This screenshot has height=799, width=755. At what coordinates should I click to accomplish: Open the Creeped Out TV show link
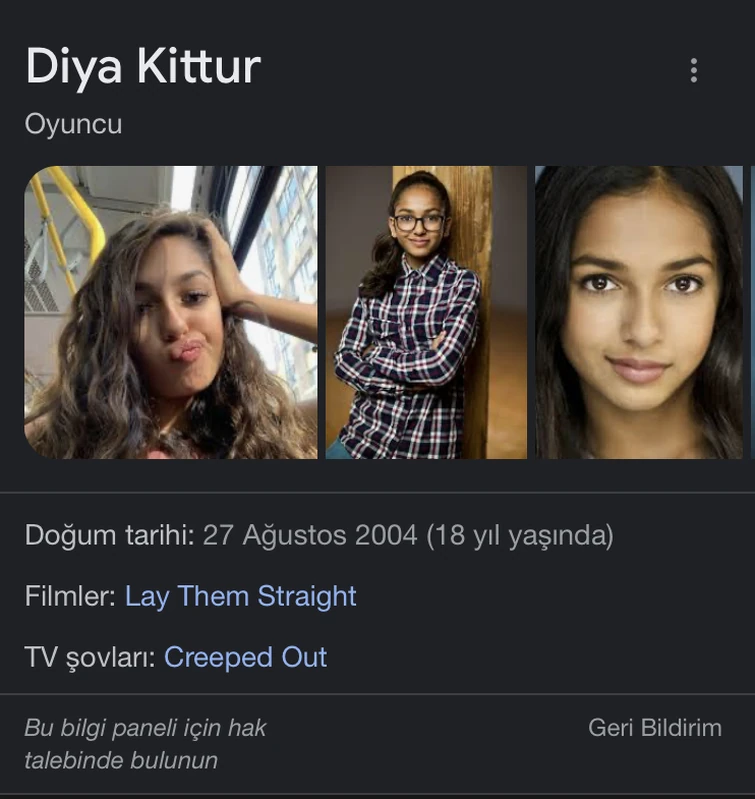(245, 657)
